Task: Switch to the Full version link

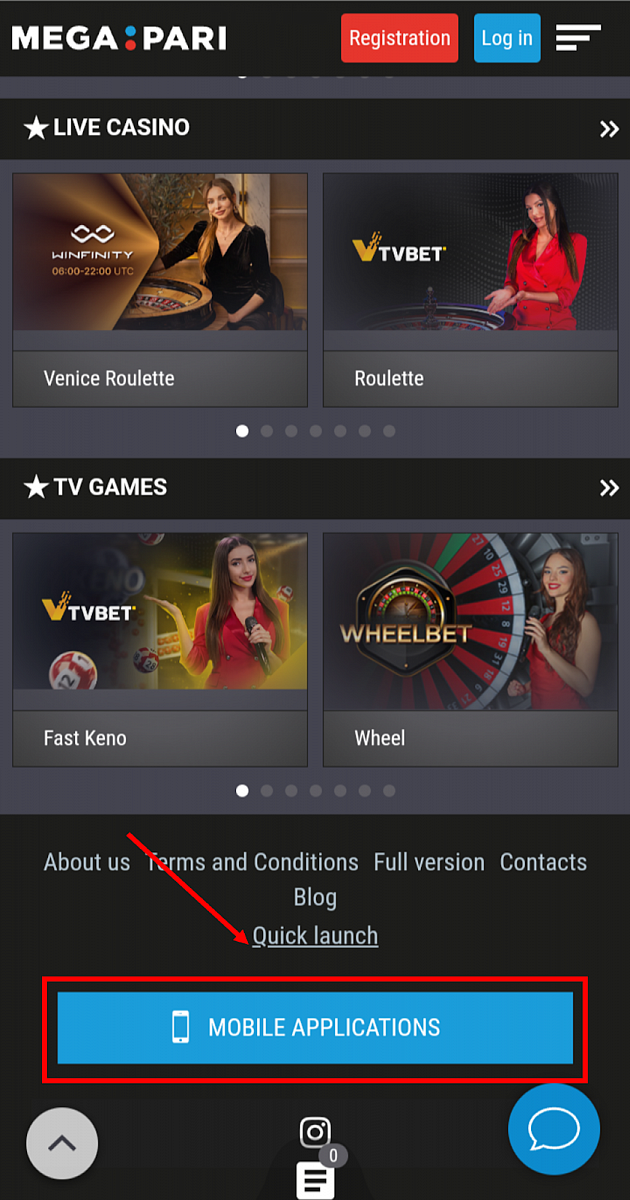Action: (x=429, y=862)
